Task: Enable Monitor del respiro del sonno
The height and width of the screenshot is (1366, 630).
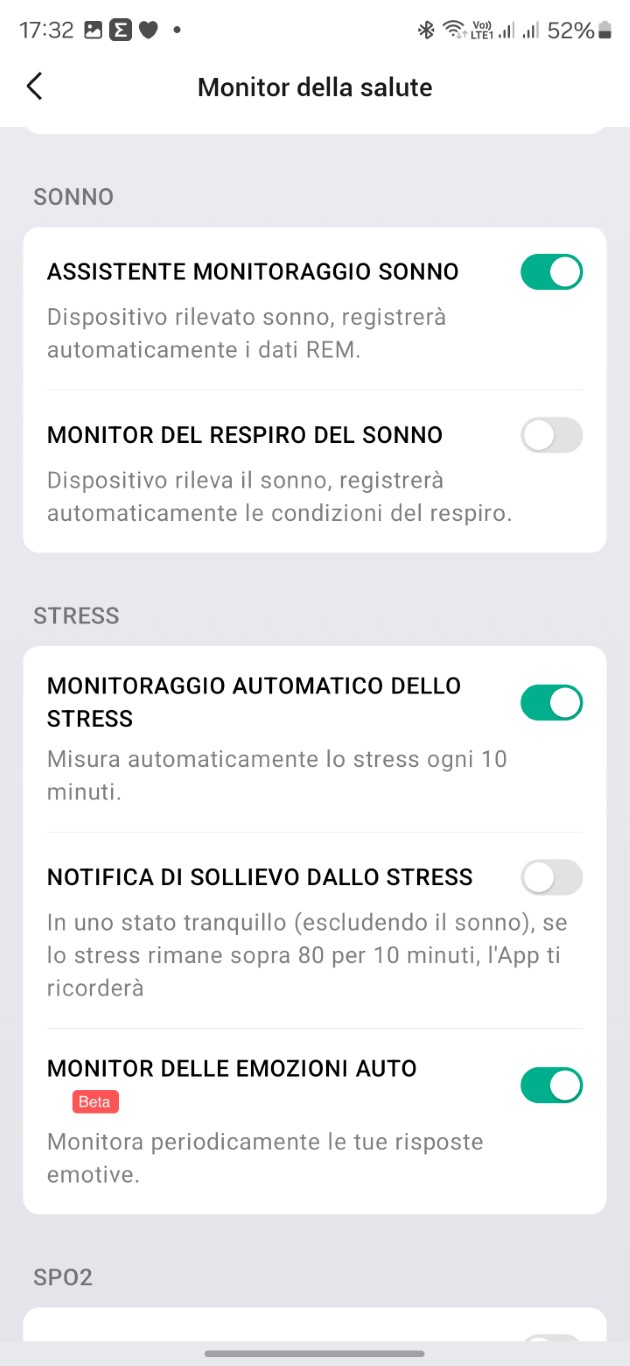Action: pos(551,436)
